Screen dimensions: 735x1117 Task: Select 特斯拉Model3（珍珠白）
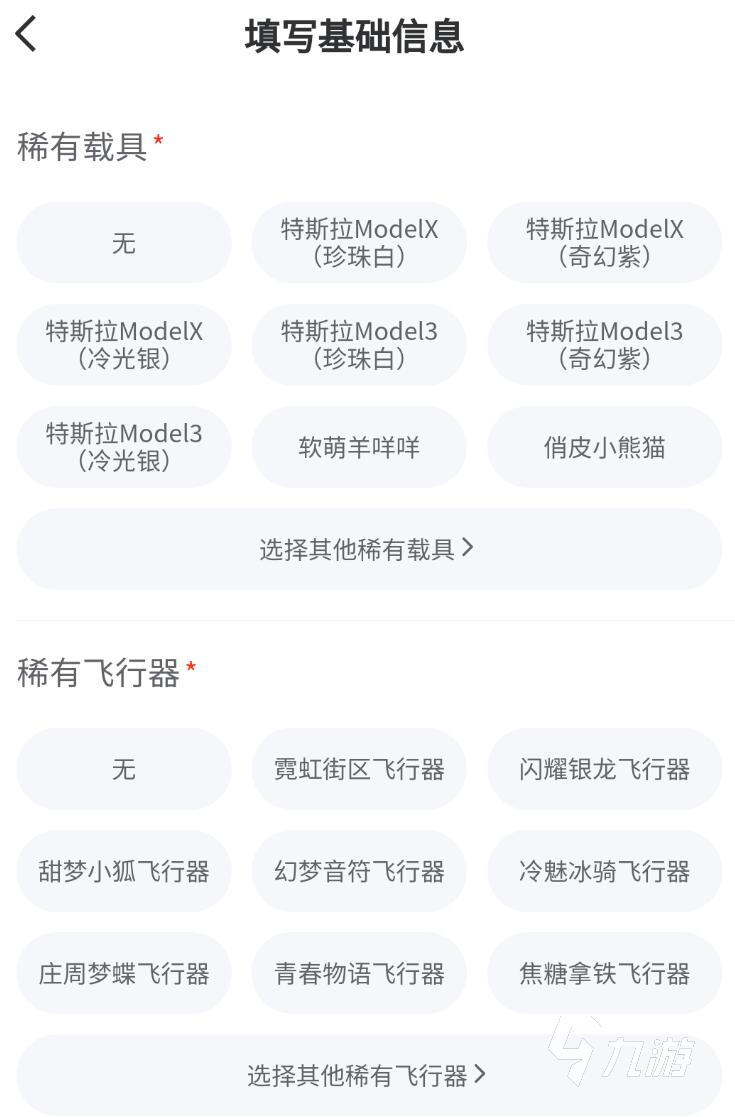point(359,345)
